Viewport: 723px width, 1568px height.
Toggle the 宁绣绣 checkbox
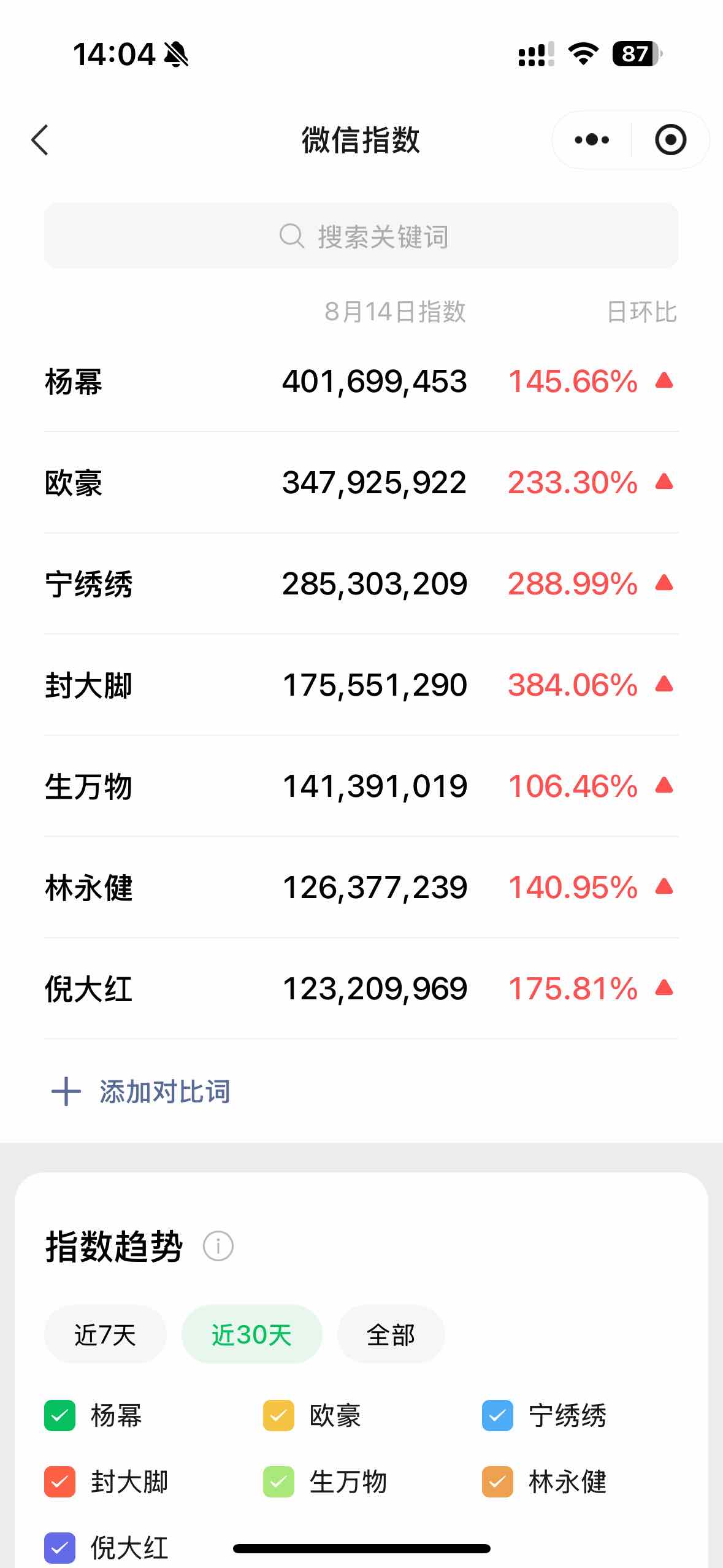pos(497,1416)
